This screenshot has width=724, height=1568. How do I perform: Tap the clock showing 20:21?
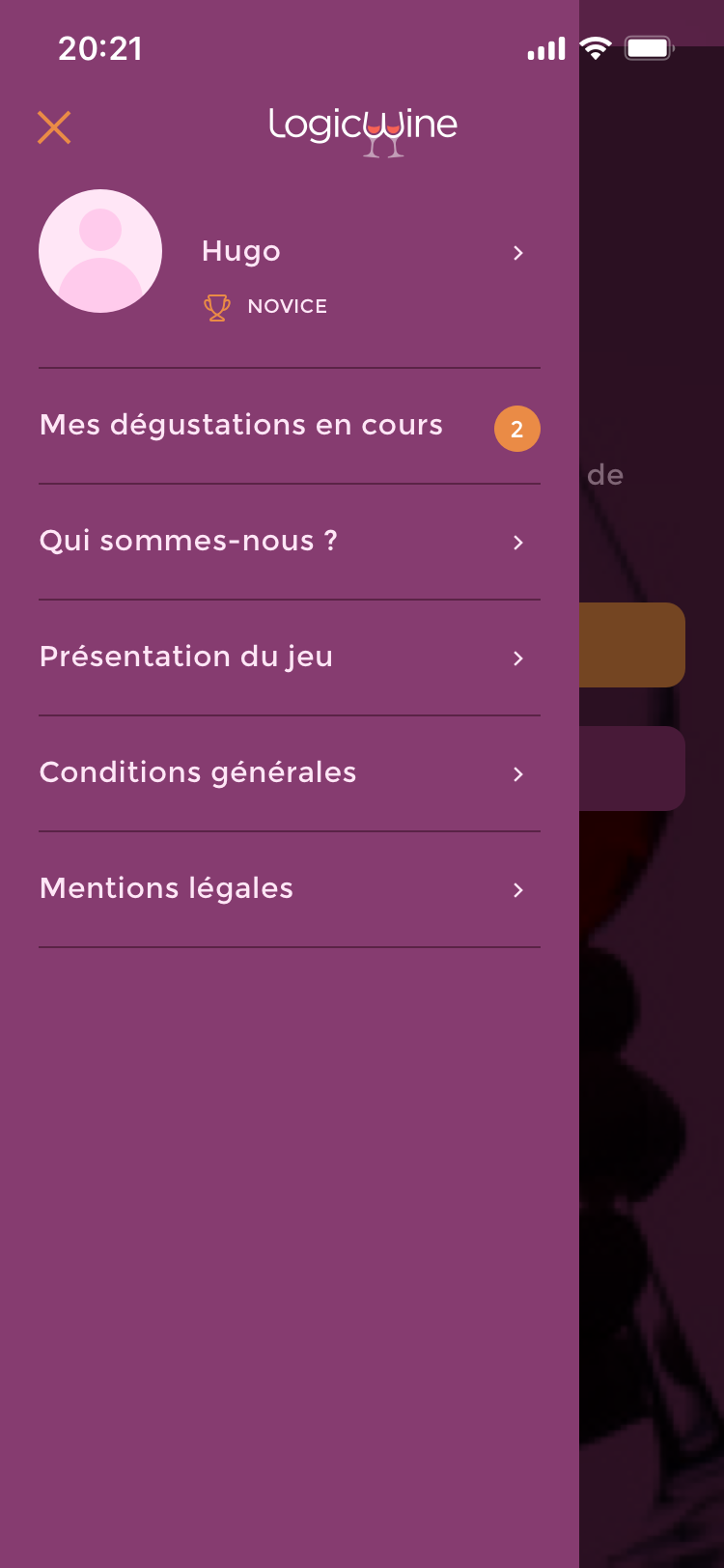pos(101,47)
